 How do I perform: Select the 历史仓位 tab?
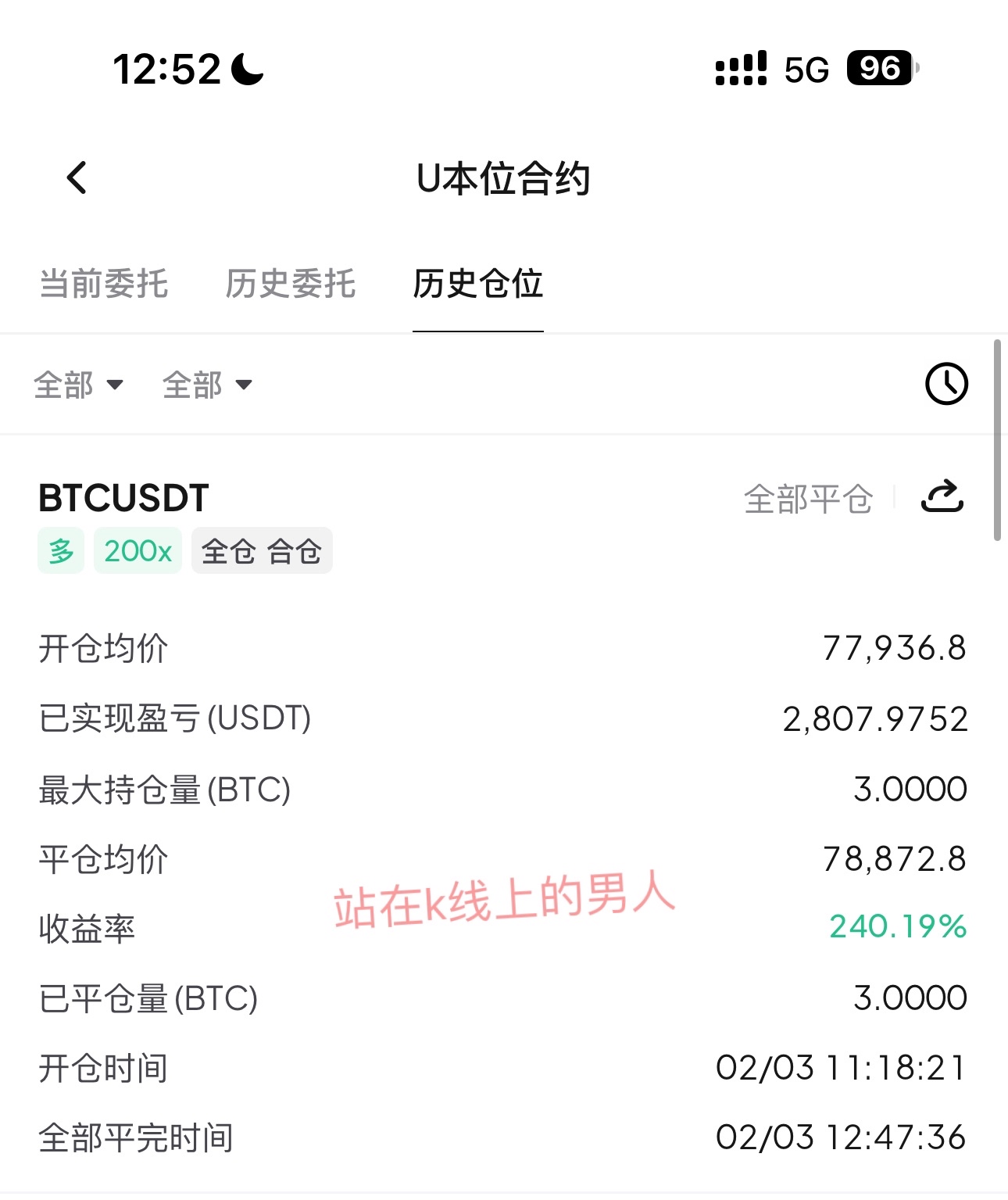(x=477, y=284)
